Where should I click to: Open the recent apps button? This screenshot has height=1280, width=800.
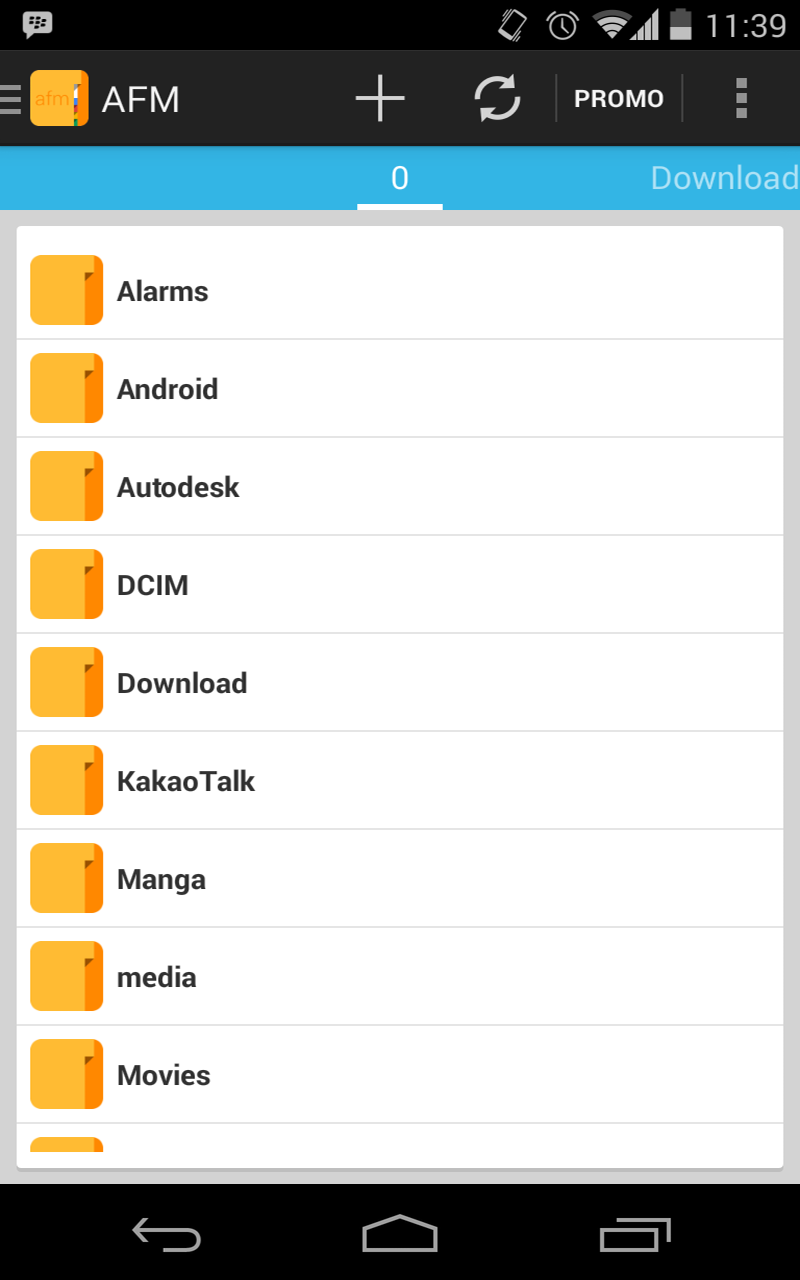coord(634,1235)
